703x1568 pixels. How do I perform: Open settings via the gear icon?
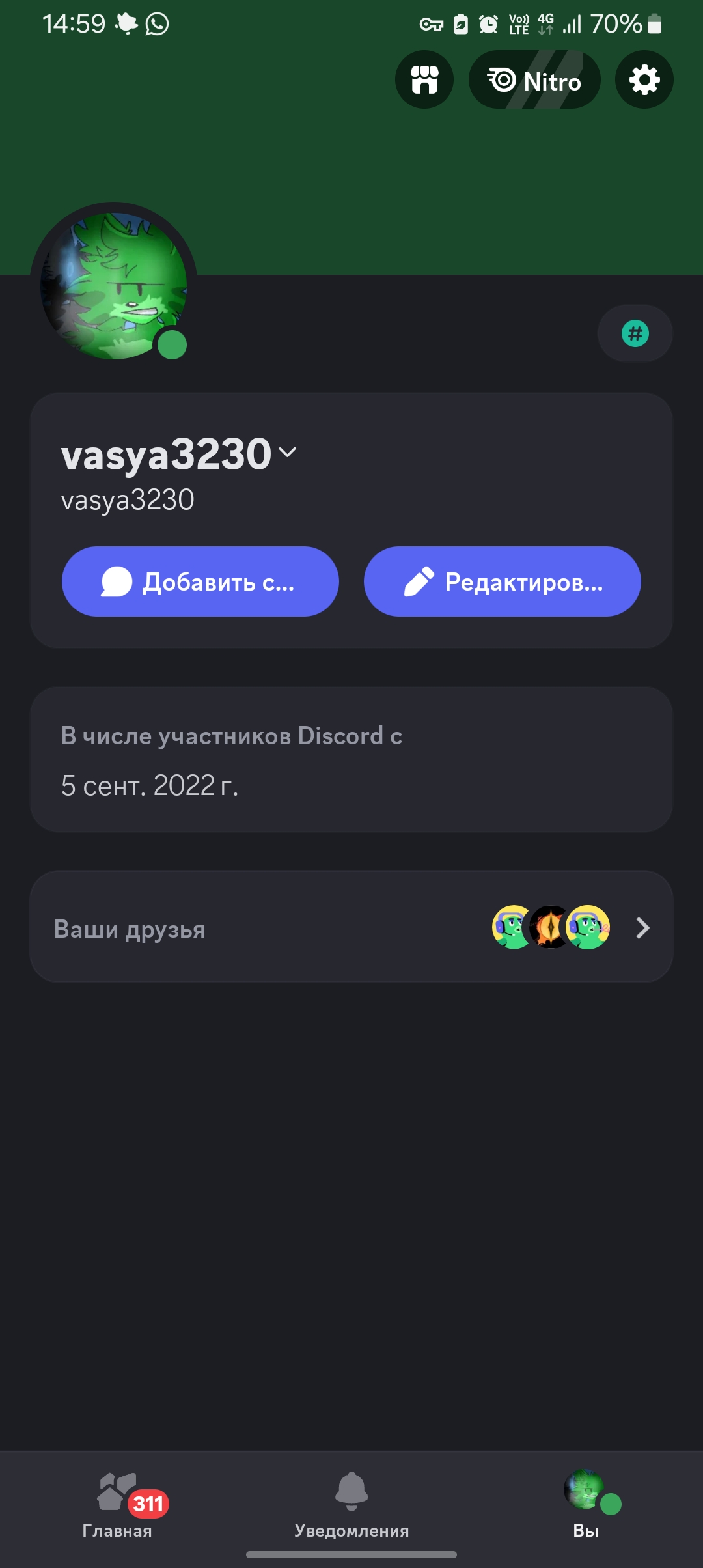point(644,80)
